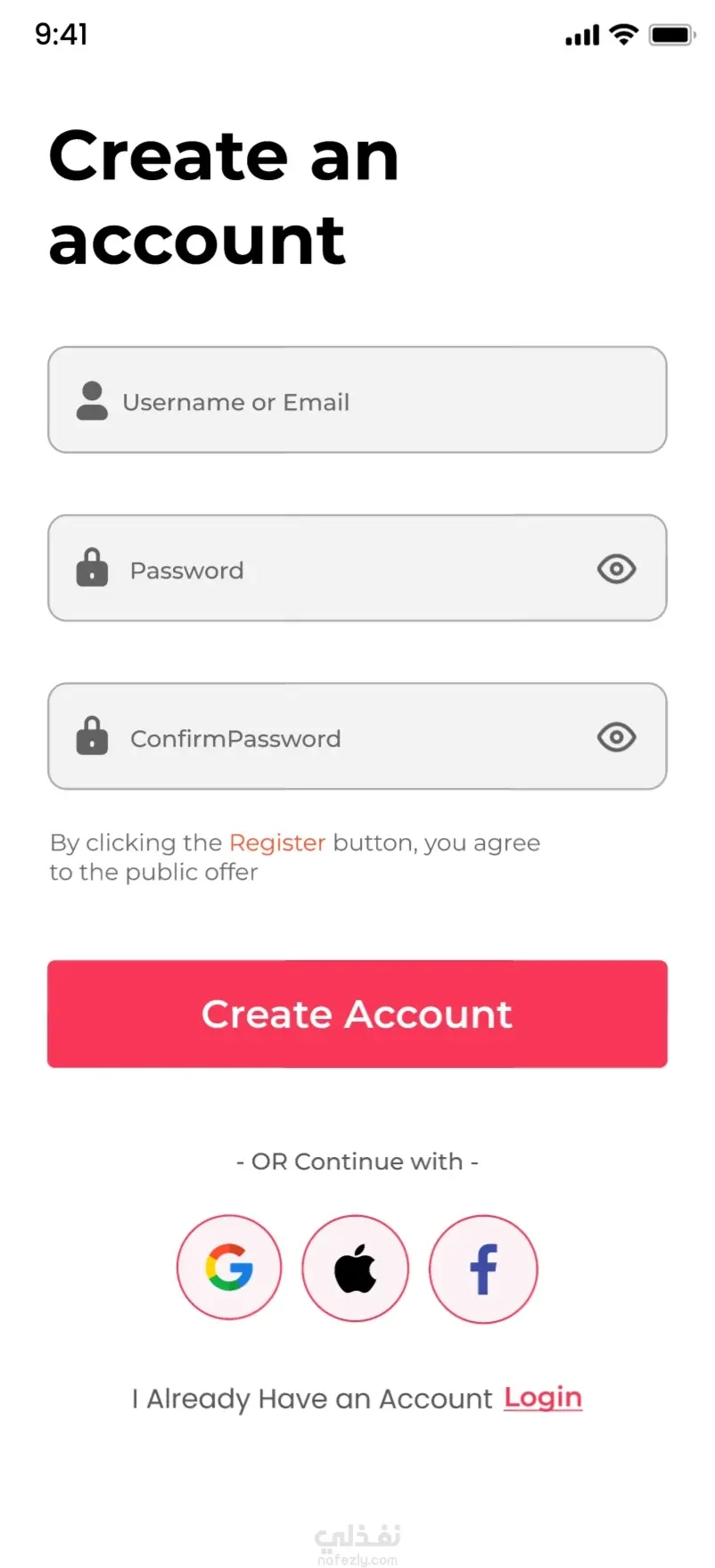The height and width of the screenshot is (1568, 715).
Task: Select the ConfirmPassword field
Action: coord(339,737)
